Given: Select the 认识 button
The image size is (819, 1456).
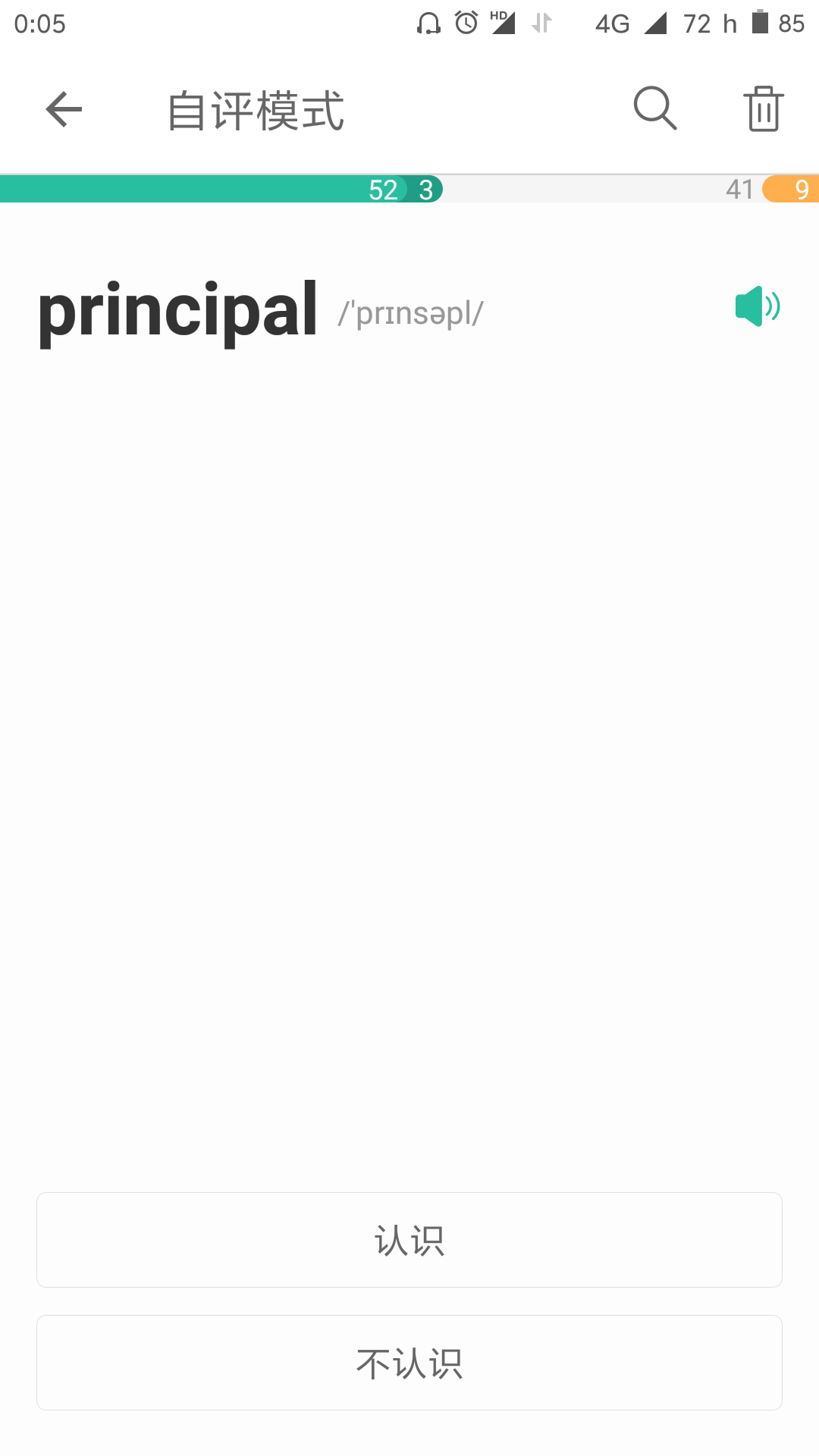Looking at the screenshot, I should [409, 1240].
